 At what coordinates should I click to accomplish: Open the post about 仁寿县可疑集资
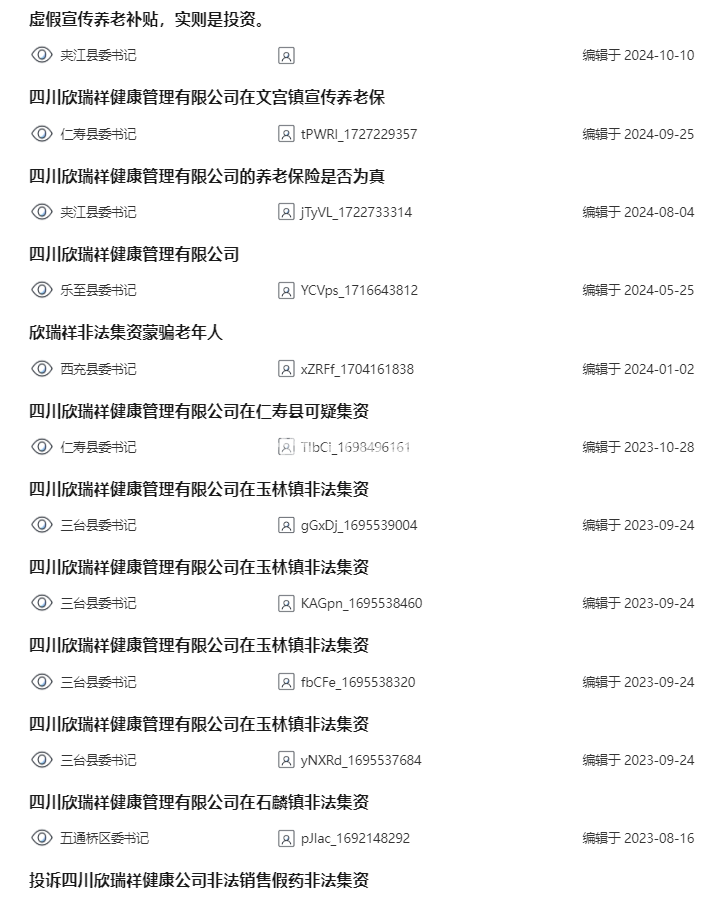tap(199, 411)
